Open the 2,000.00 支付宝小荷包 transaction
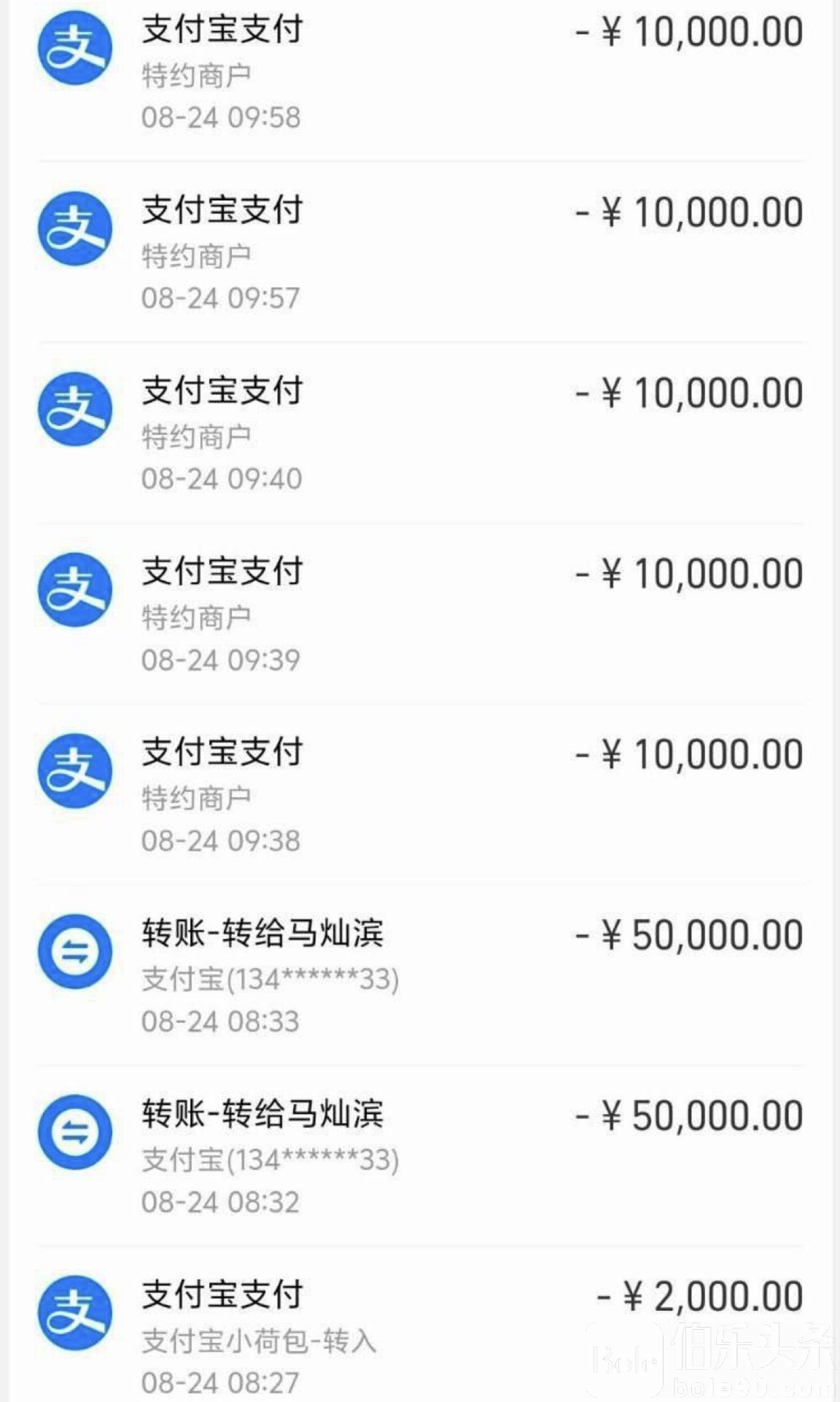Screen dimensions: 840x1402 click(x=420, y=1336)
